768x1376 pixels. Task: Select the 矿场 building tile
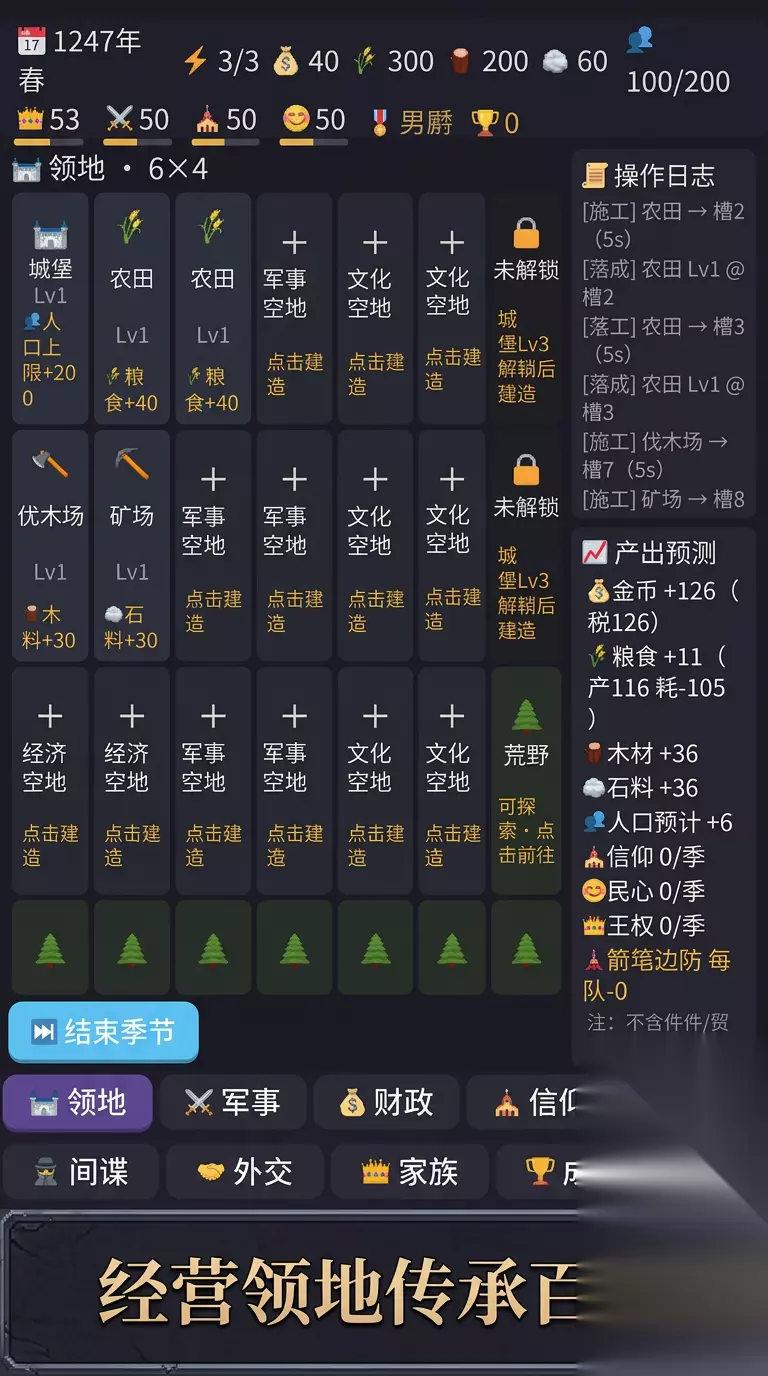coord(131,545)
